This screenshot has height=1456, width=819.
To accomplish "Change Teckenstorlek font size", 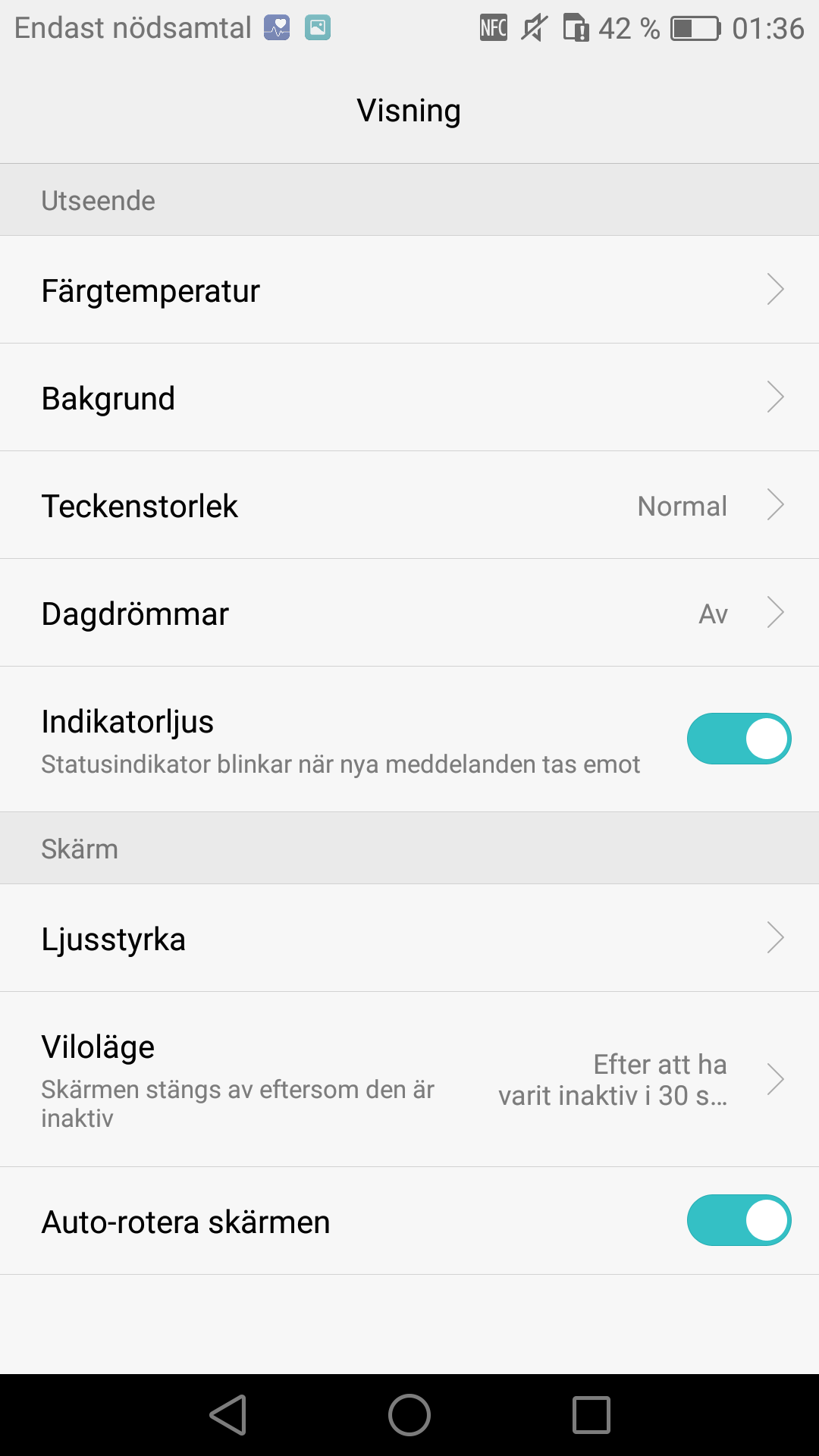I will 409,505.
